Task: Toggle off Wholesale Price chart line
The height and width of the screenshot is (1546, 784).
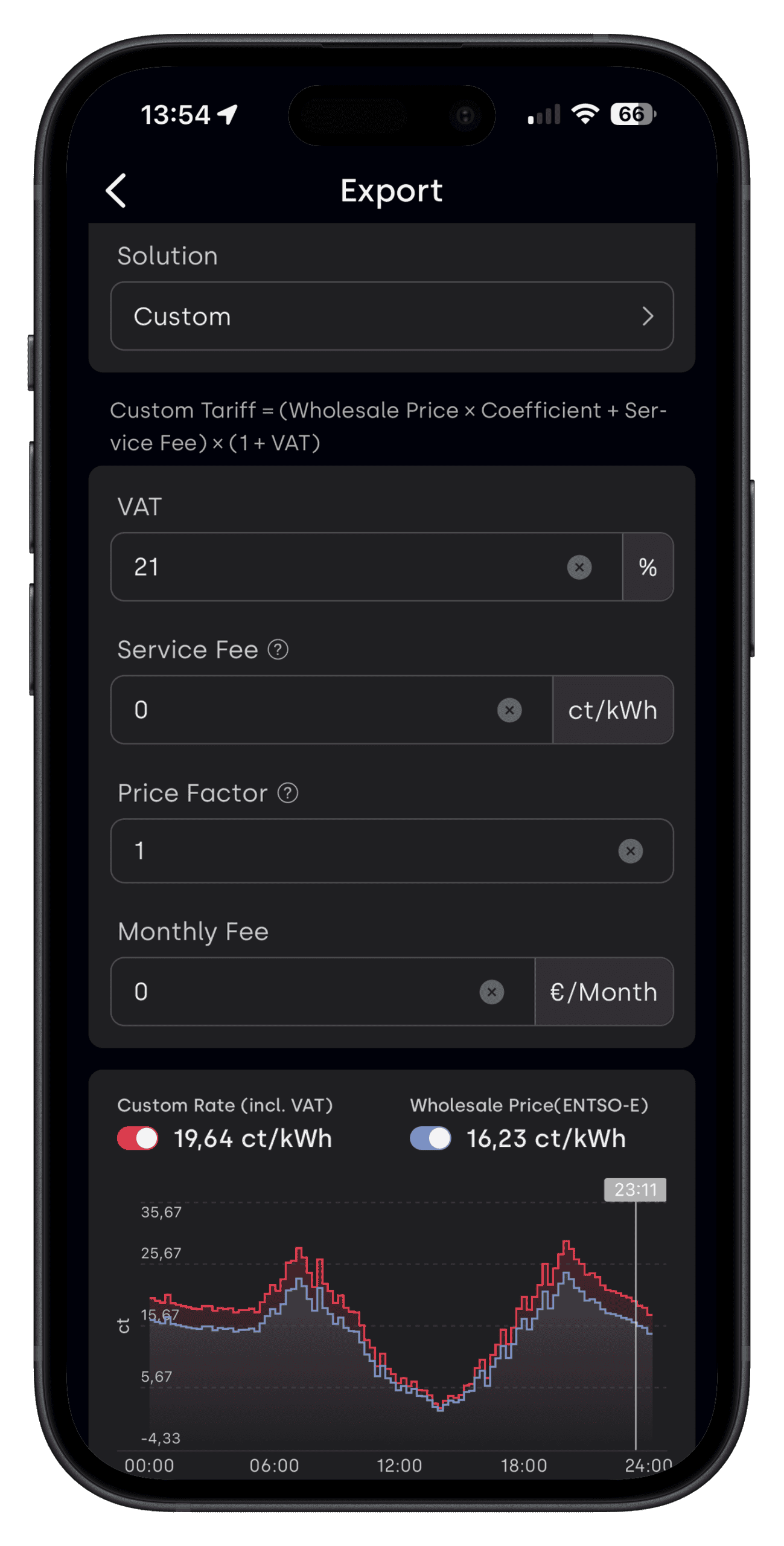Action: click(430, 1138)
